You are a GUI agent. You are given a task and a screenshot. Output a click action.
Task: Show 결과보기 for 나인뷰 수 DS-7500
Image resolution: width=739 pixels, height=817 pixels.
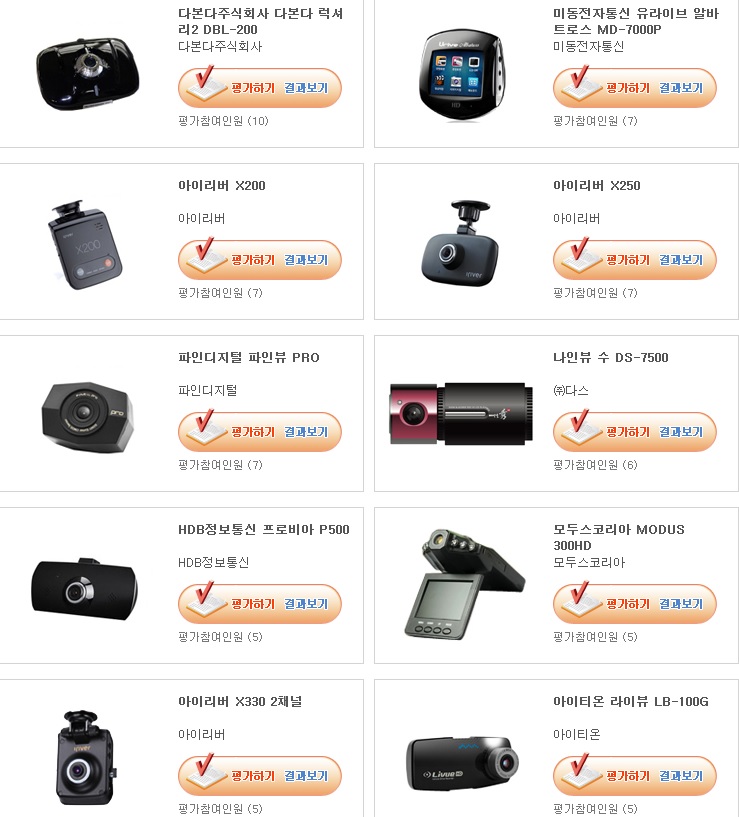point(681,432)
